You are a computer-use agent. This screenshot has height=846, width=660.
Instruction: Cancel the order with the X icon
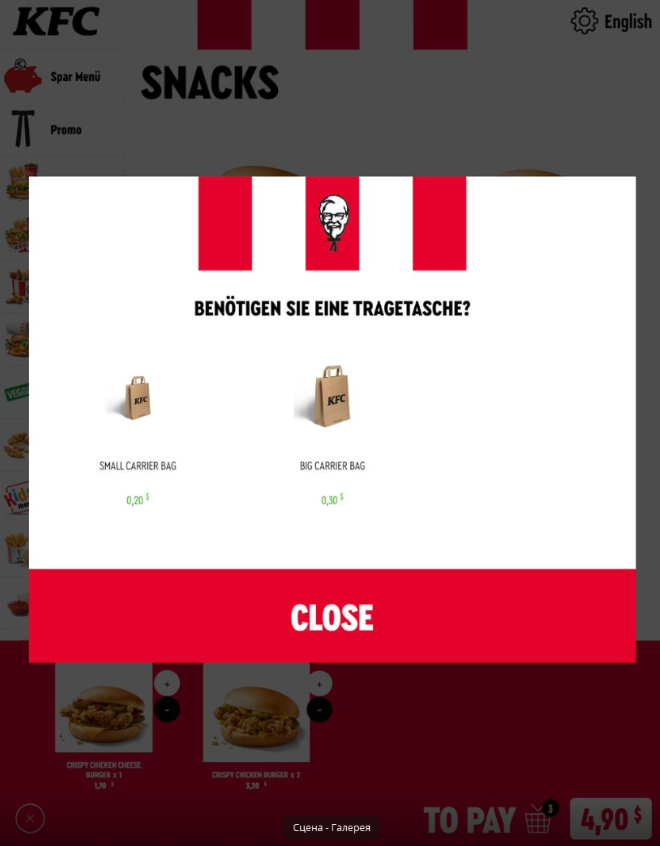coord(30,819)
